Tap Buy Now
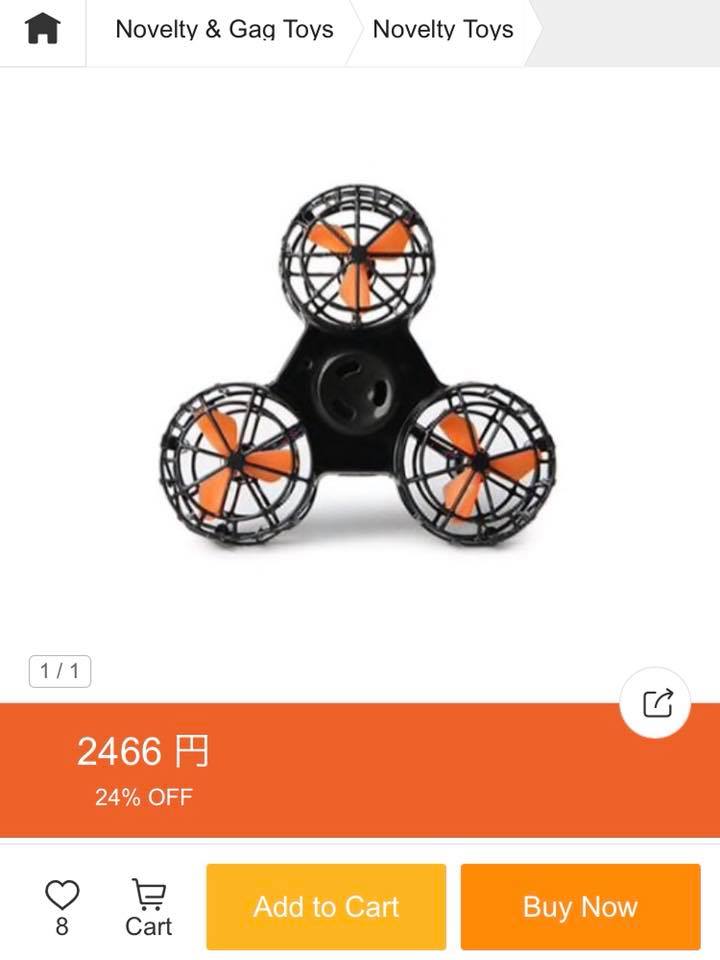 click(x=580, y=907)
